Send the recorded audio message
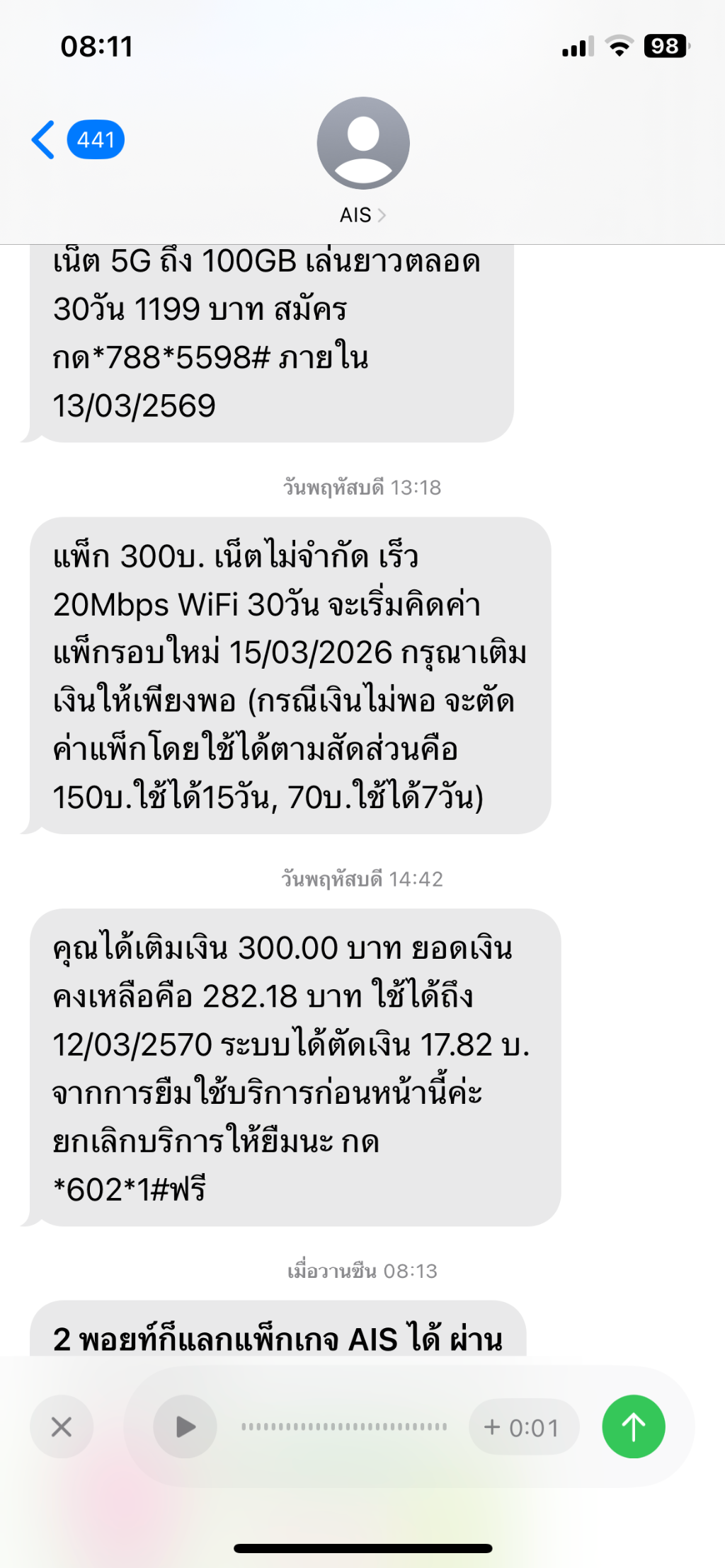The height and width of the screenshot is (1568, 725). (634, 1426)
